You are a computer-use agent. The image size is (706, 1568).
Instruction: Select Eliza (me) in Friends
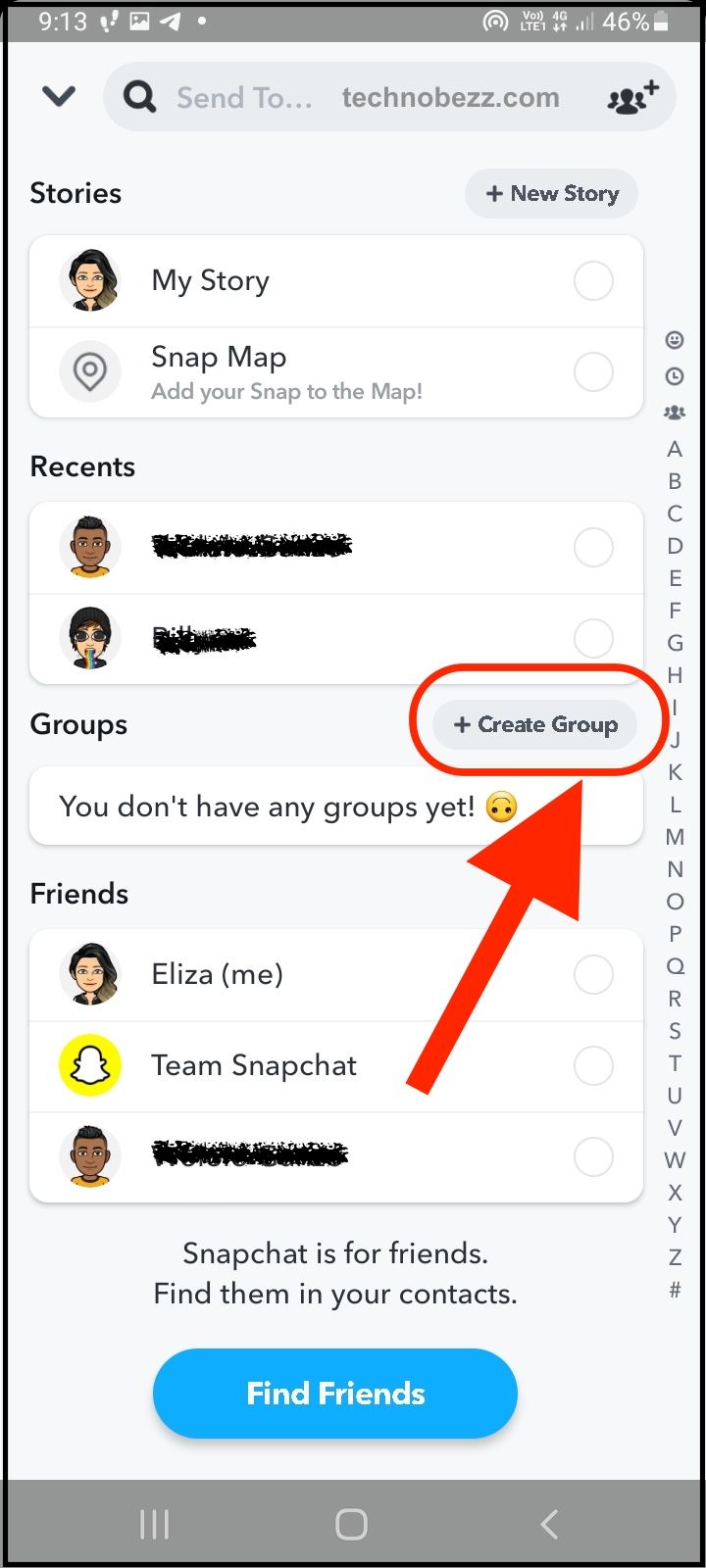(x=592, y=975)
